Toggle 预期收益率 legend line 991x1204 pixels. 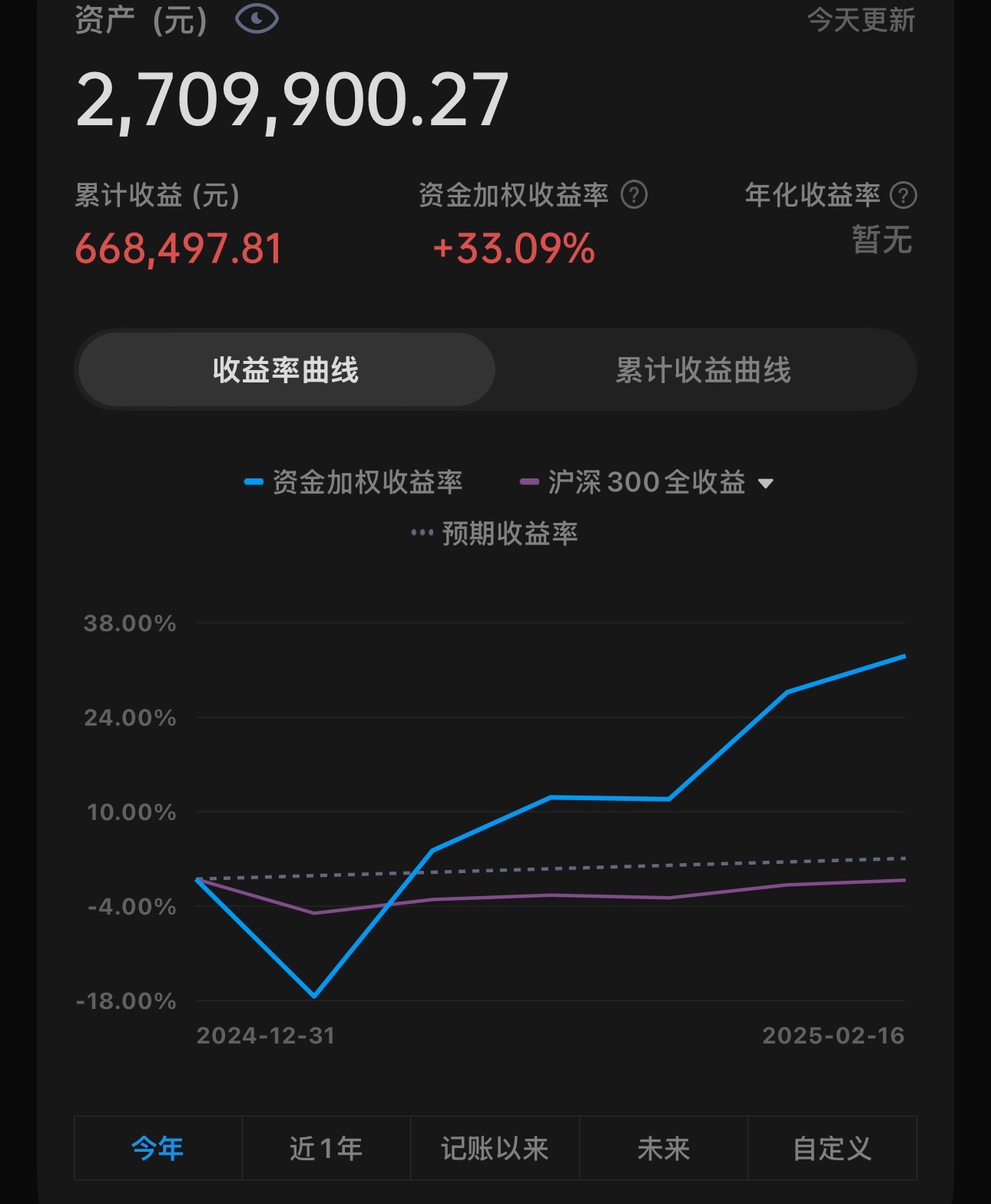tap(495, 534)
